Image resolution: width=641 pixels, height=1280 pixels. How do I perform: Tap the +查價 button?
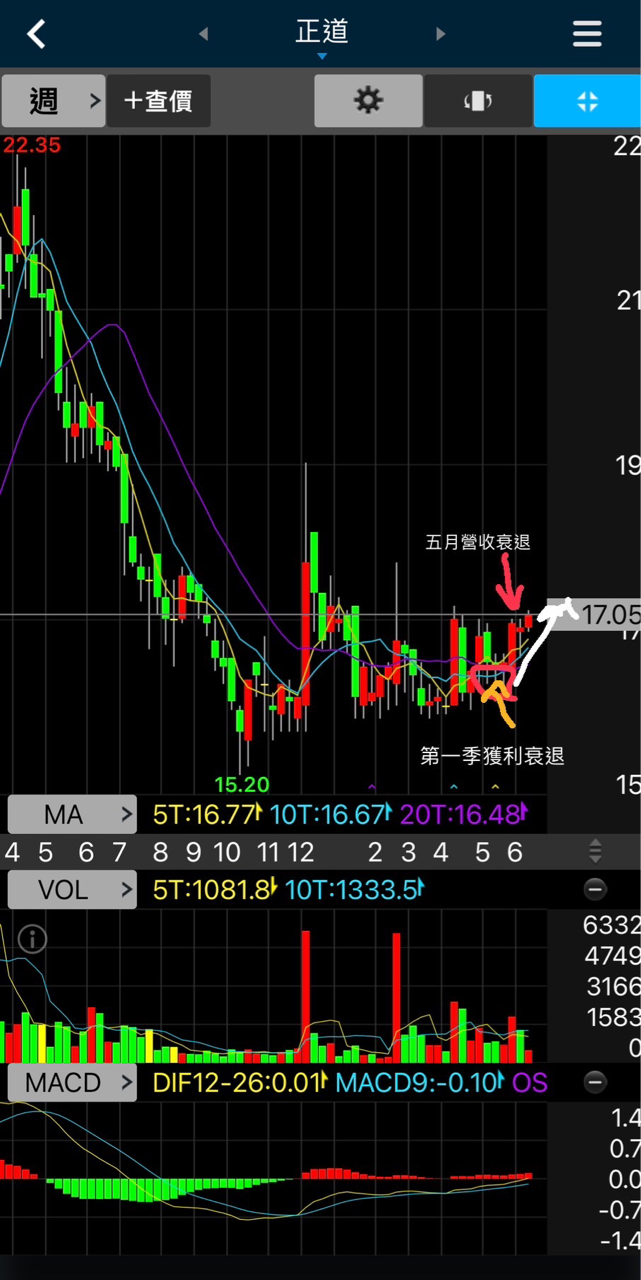coord(158,101)
